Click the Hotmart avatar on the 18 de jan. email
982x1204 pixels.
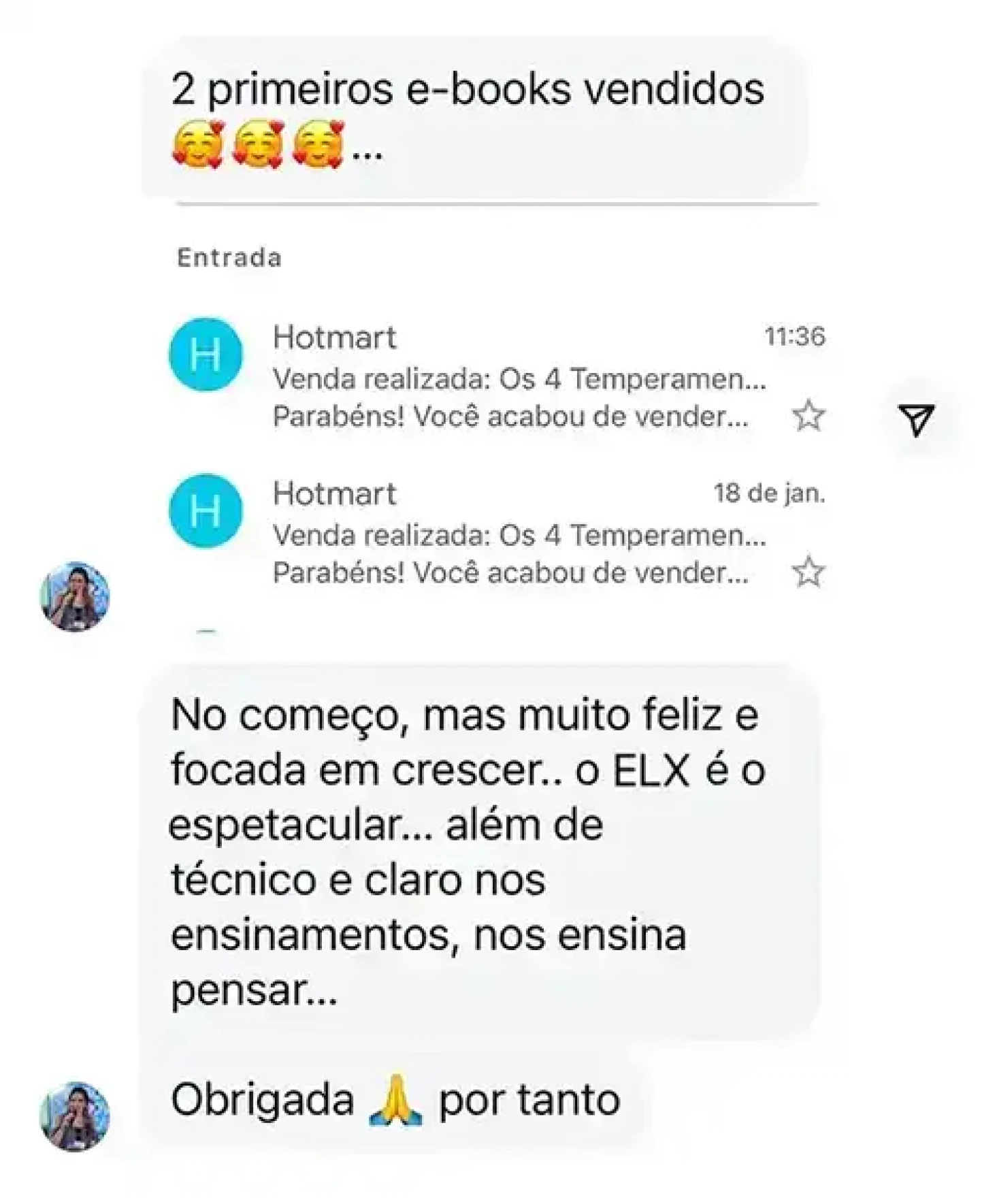(x=206, y=510)
